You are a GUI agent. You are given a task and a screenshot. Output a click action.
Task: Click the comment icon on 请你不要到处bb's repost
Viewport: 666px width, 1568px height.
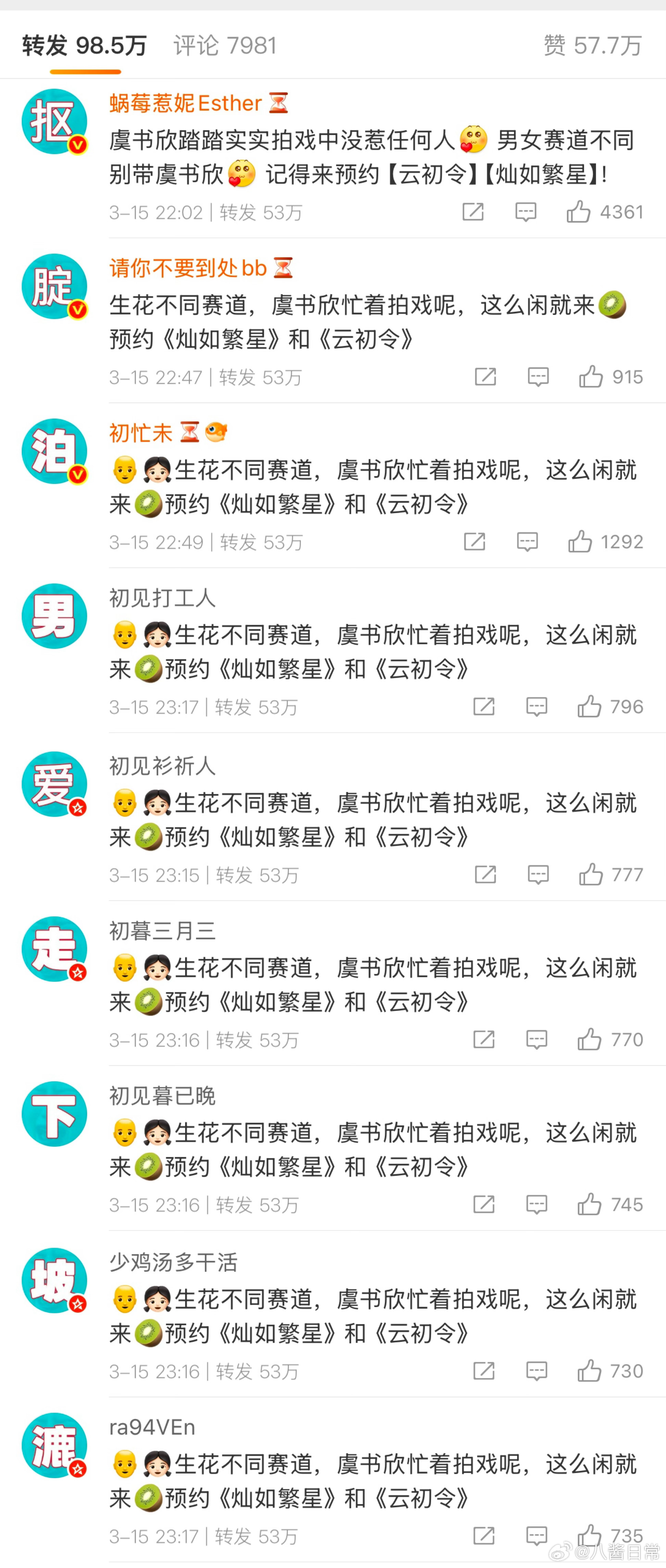[538, 377]
